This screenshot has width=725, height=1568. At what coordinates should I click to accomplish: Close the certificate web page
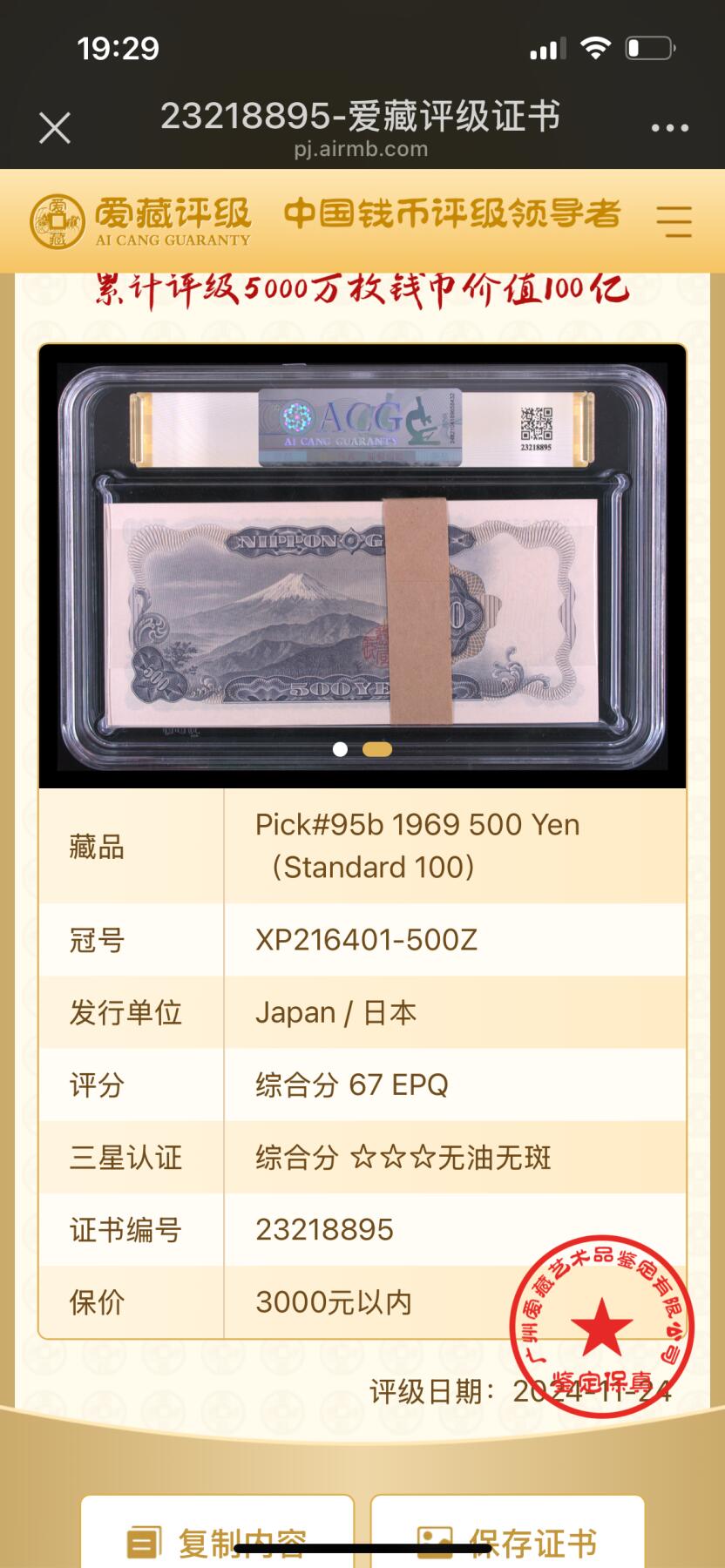pos(55,129)
